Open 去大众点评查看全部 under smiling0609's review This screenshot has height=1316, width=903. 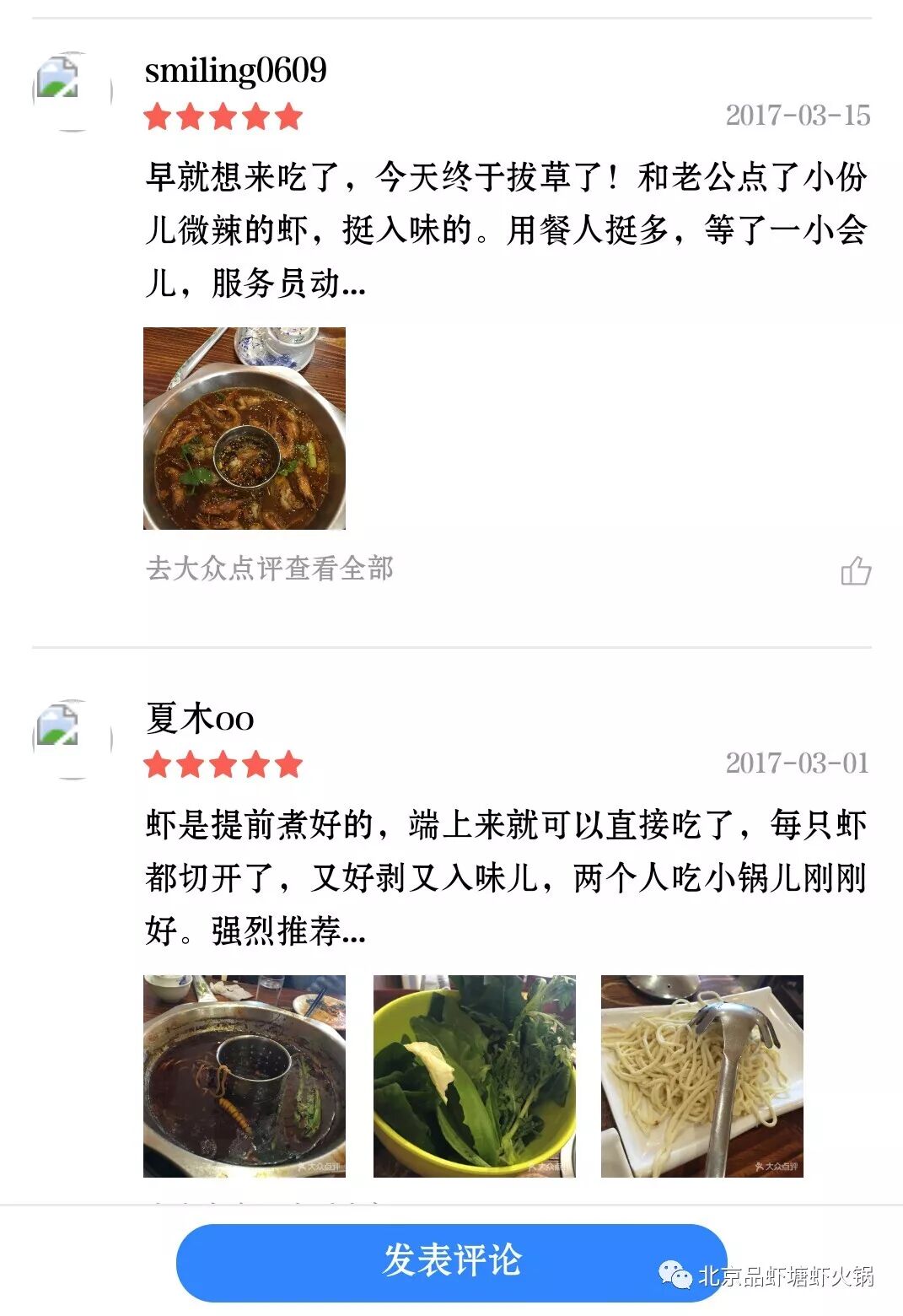click(x=270, y=569)
